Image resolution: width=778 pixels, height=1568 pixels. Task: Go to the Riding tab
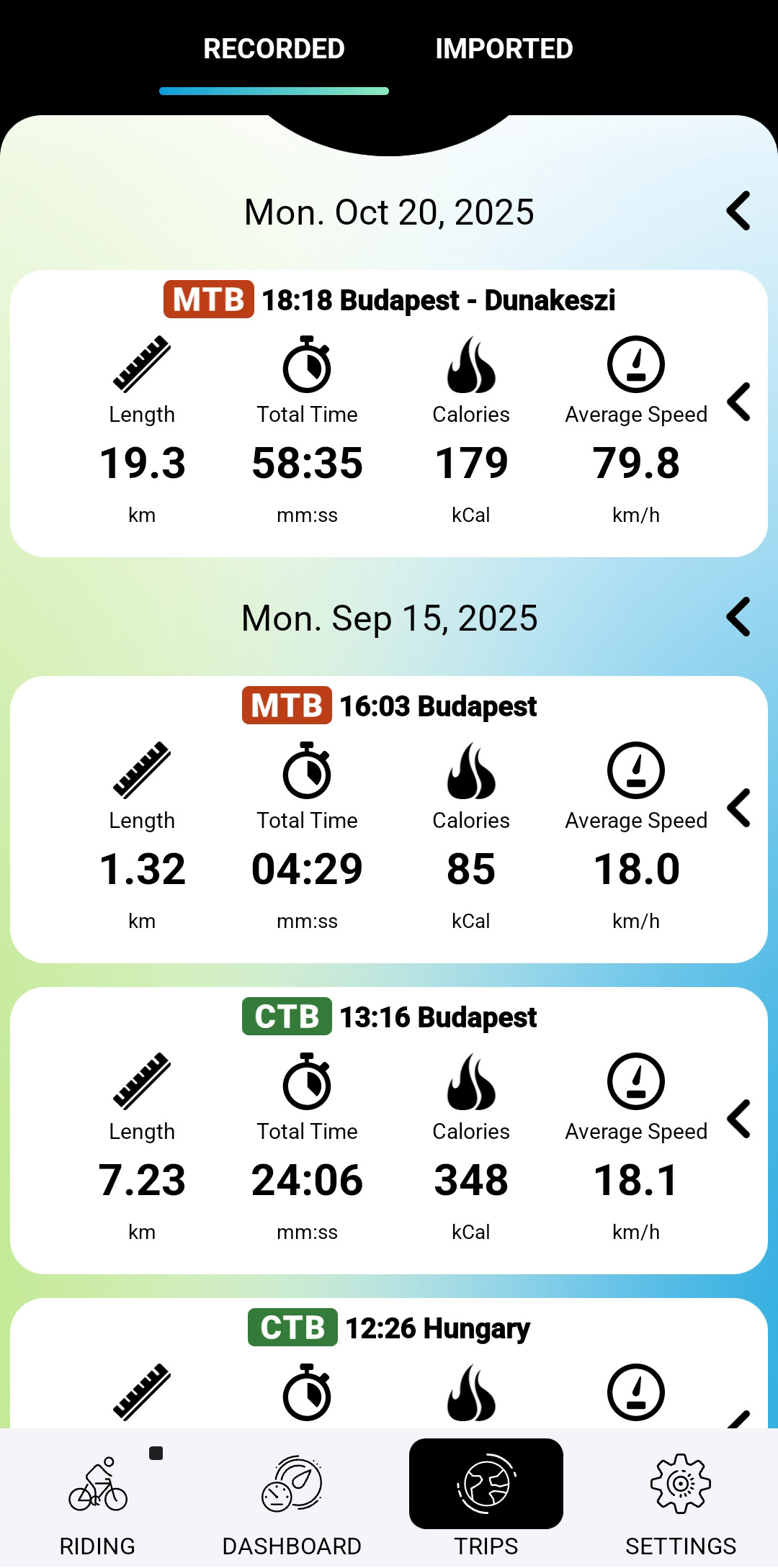click(x=97, y=1501)
